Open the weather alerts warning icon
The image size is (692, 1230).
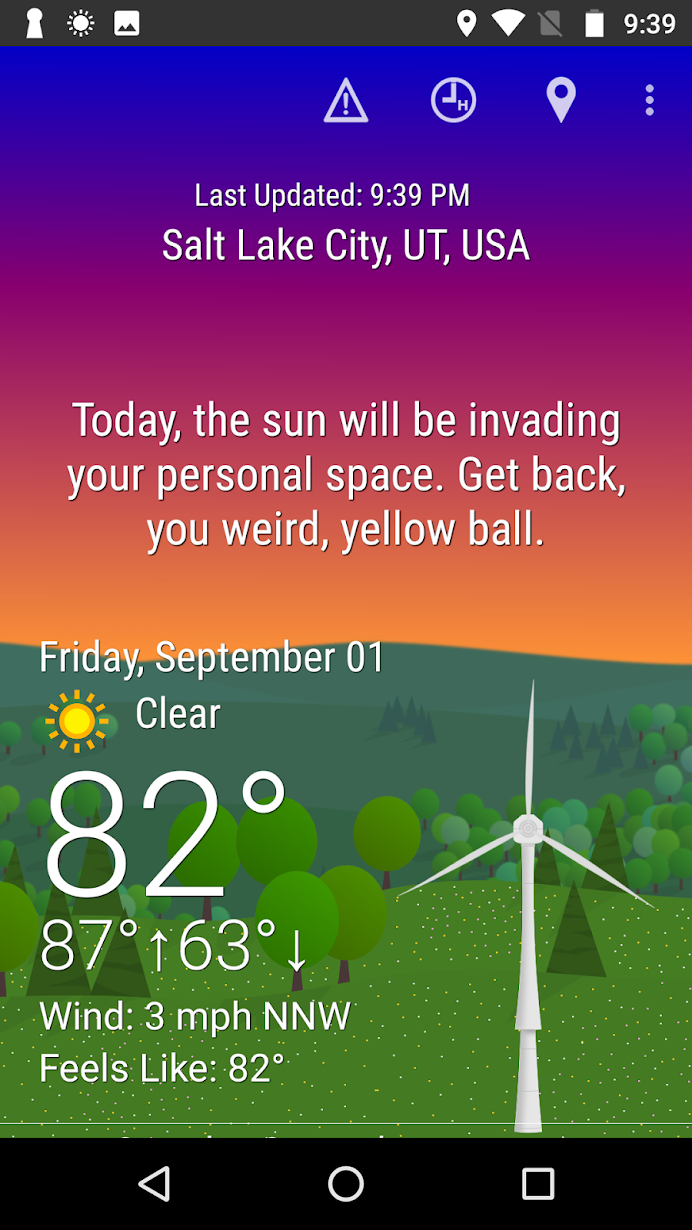346,100
